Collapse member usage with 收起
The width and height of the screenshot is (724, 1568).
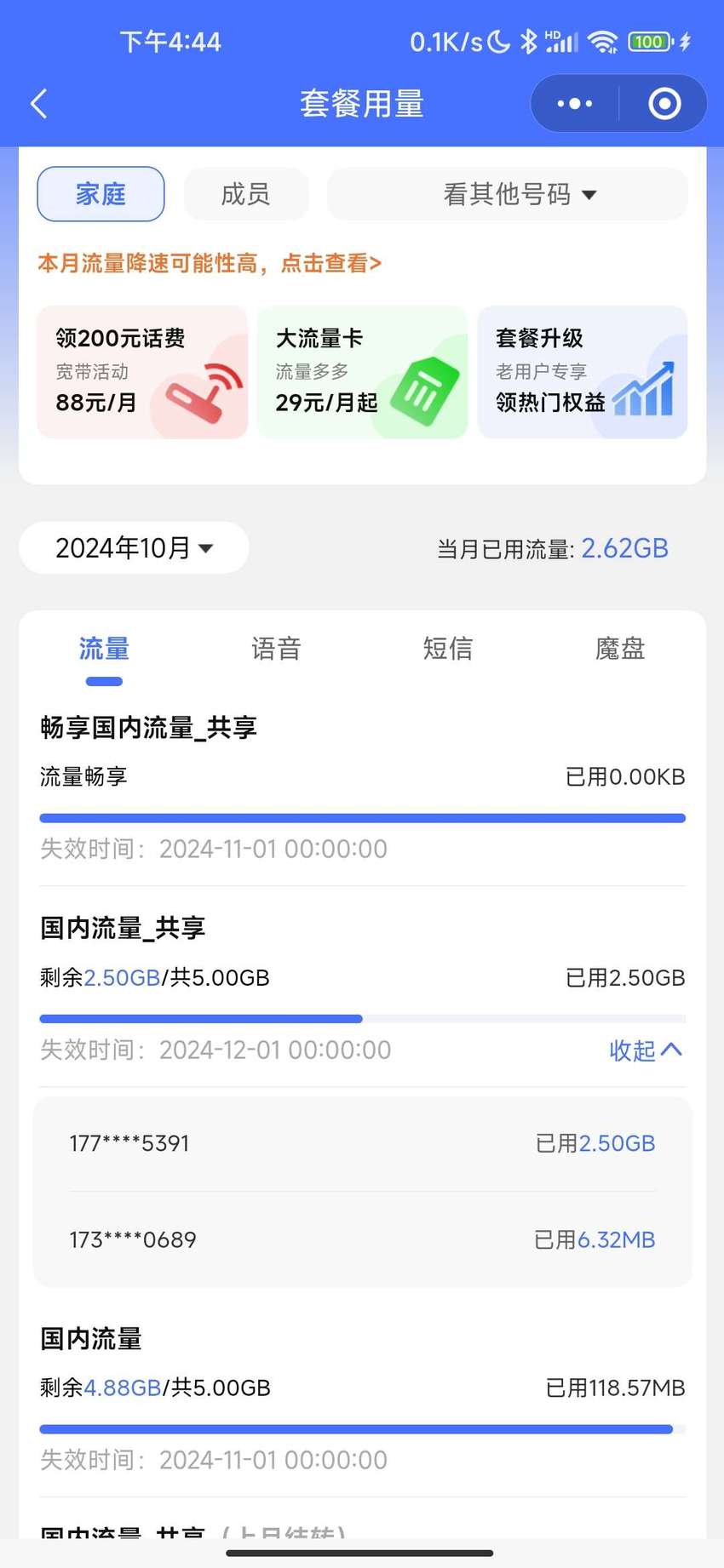pyautogui.click(x=646, y=1050)
